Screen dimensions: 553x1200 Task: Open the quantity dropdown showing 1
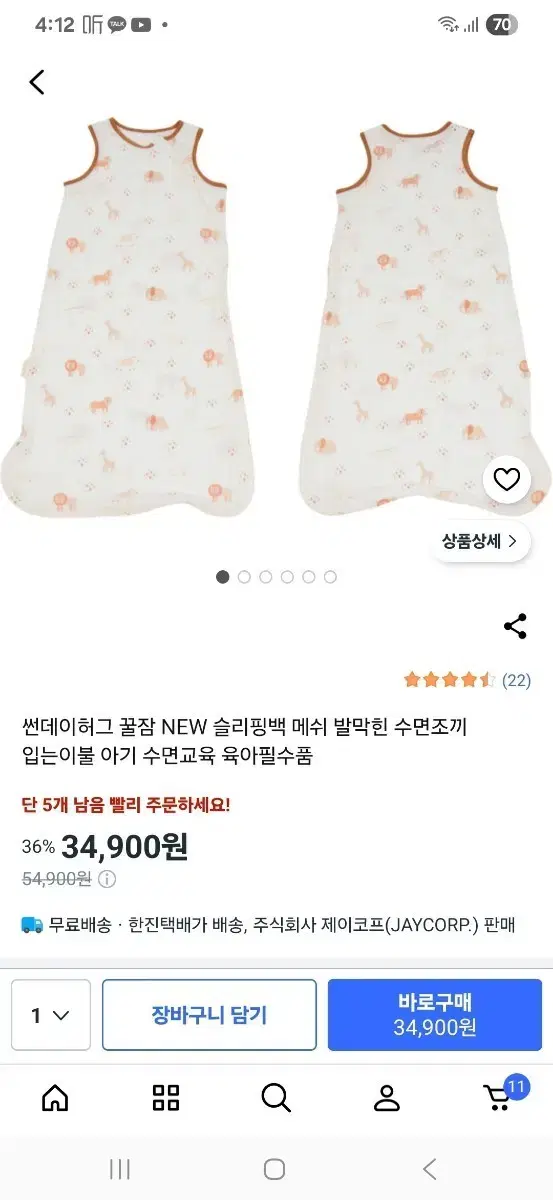point(51,1015)
